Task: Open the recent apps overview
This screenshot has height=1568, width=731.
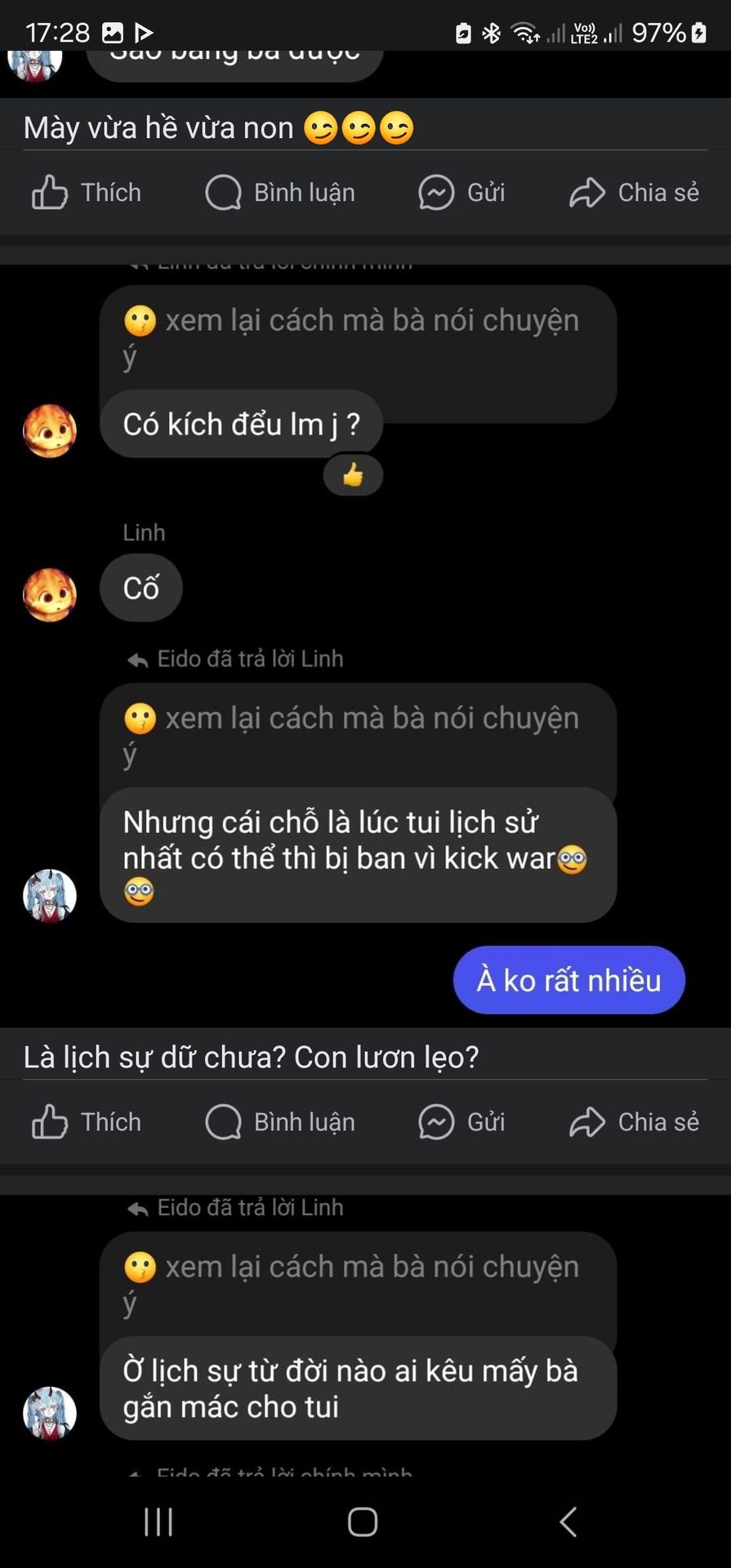Action: pos(158,1521)
